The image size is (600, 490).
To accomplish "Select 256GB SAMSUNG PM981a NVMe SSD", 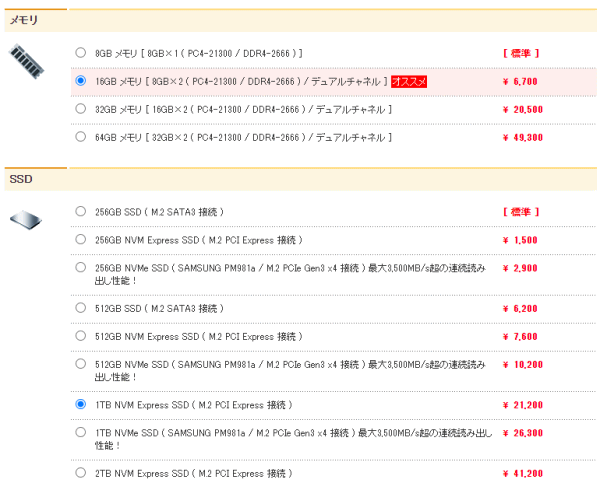I will (x=80, y=268).
